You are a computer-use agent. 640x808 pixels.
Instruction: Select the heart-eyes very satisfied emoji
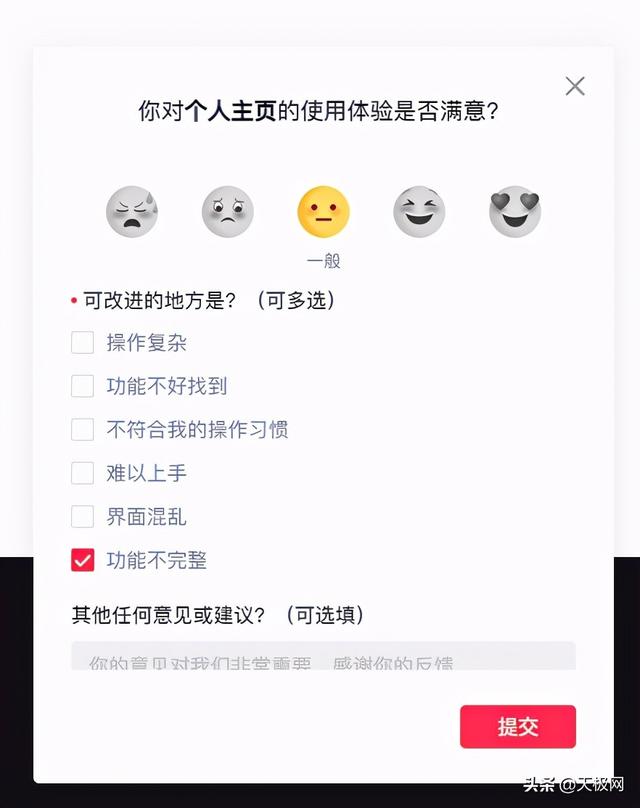click(515, 211)
